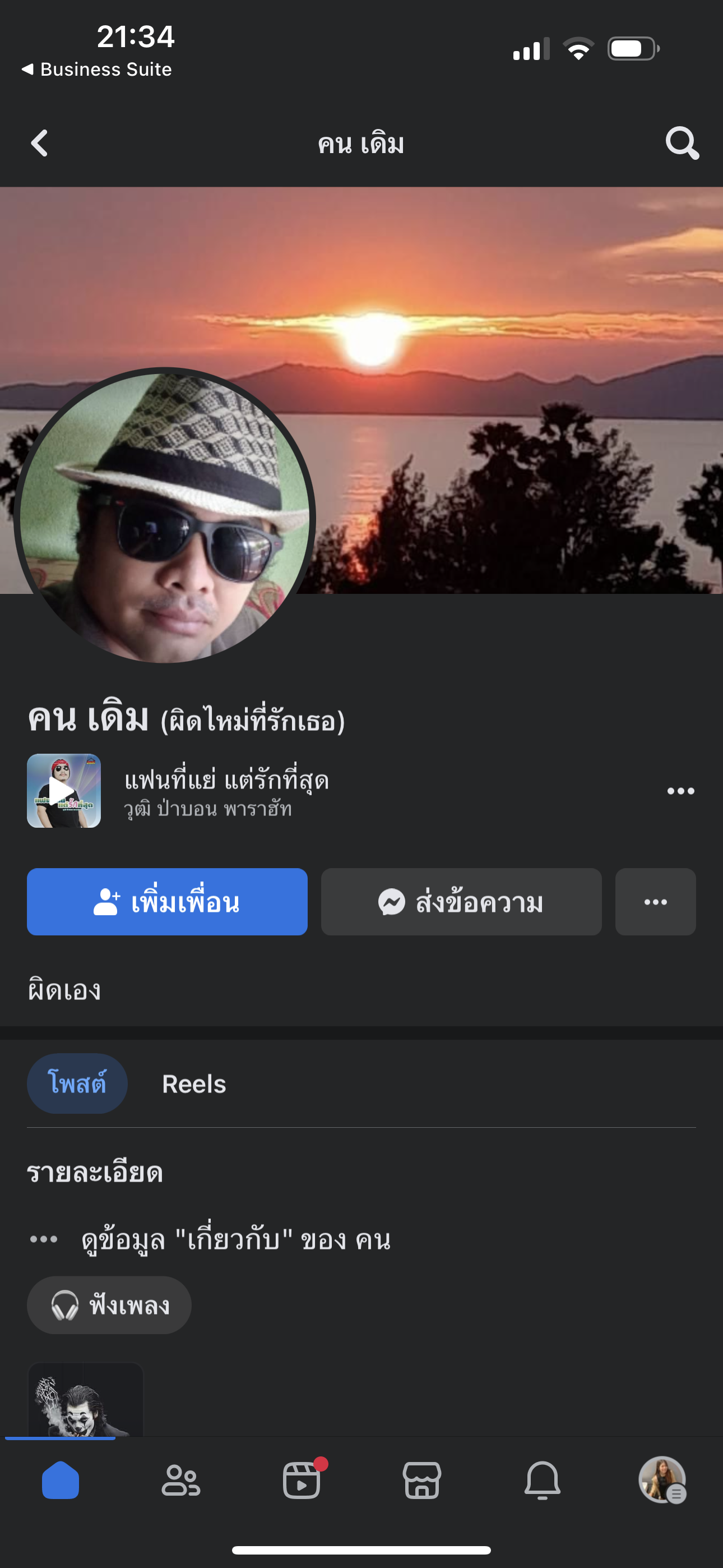Image resolution: width=723 pixels, height=1568 pixels.
Task: Open the notifications bell
Action: [543, 1481]
